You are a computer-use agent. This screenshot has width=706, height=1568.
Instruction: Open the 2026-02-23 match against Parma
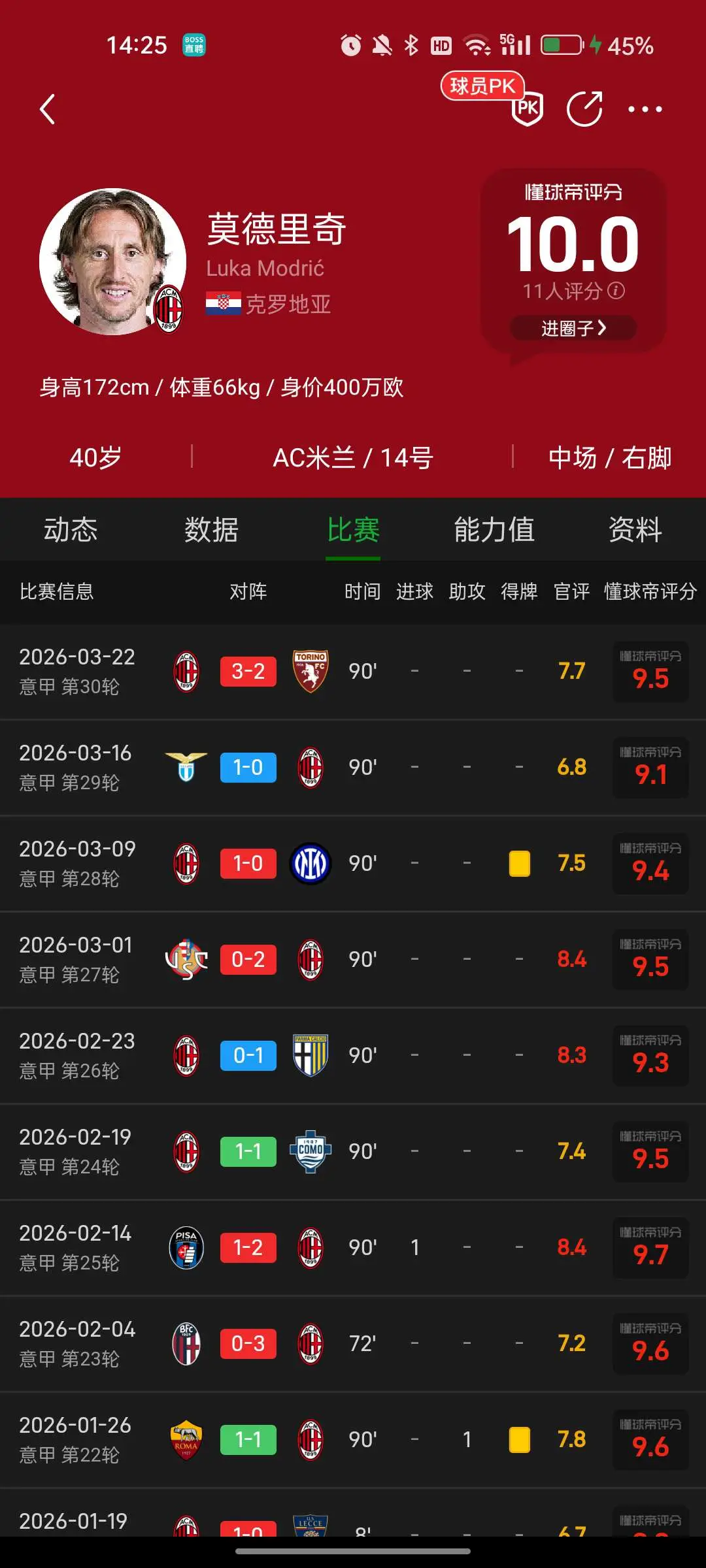(353, 1056)
